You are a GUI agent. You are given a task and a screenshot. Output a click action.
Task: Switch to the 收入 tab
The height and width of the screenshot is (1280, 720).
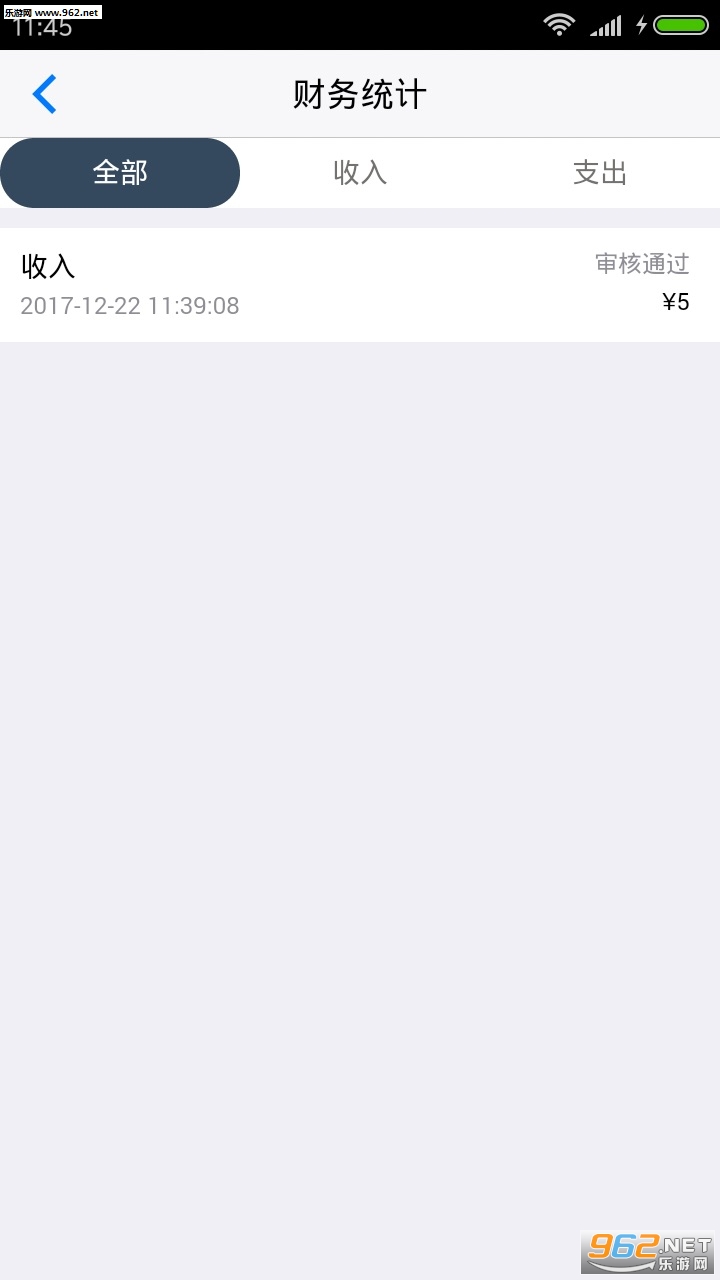click(x=360, y=173)
